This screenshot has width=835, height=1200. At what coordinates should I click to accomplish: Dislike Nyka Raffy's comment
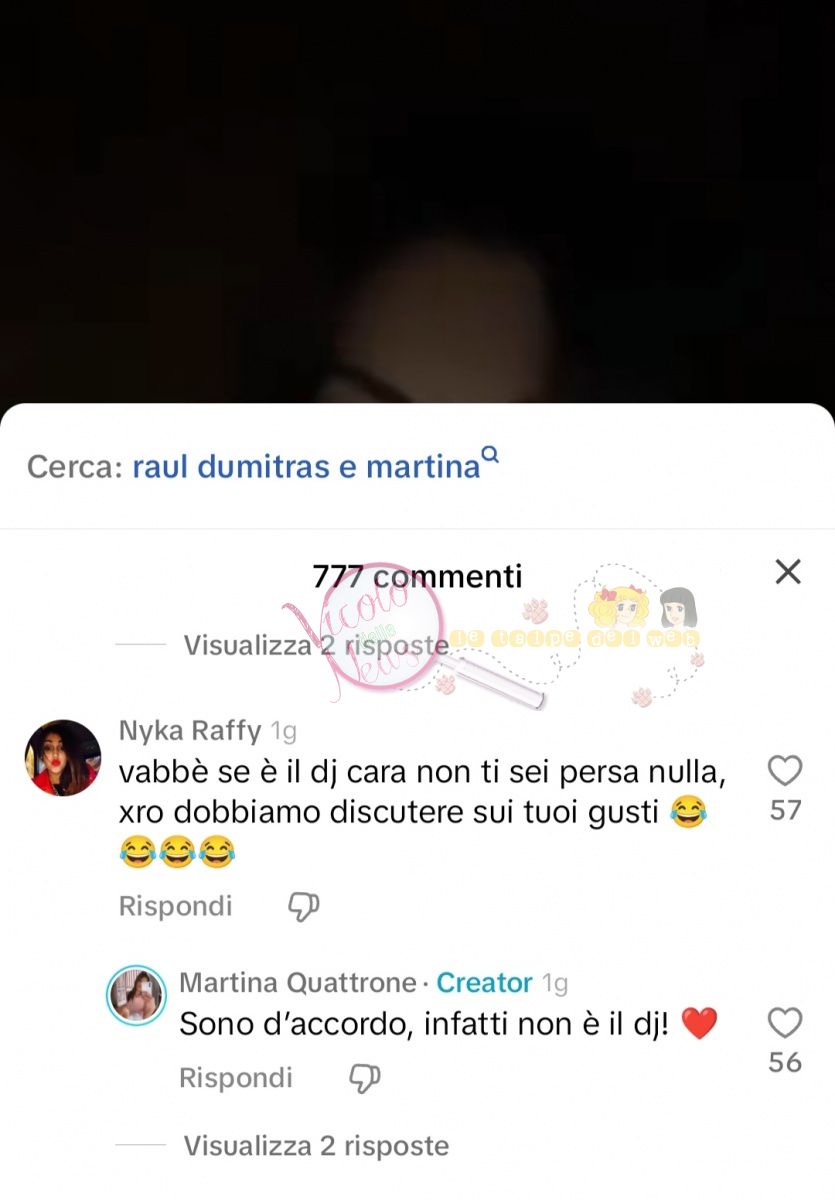(303, 906)
